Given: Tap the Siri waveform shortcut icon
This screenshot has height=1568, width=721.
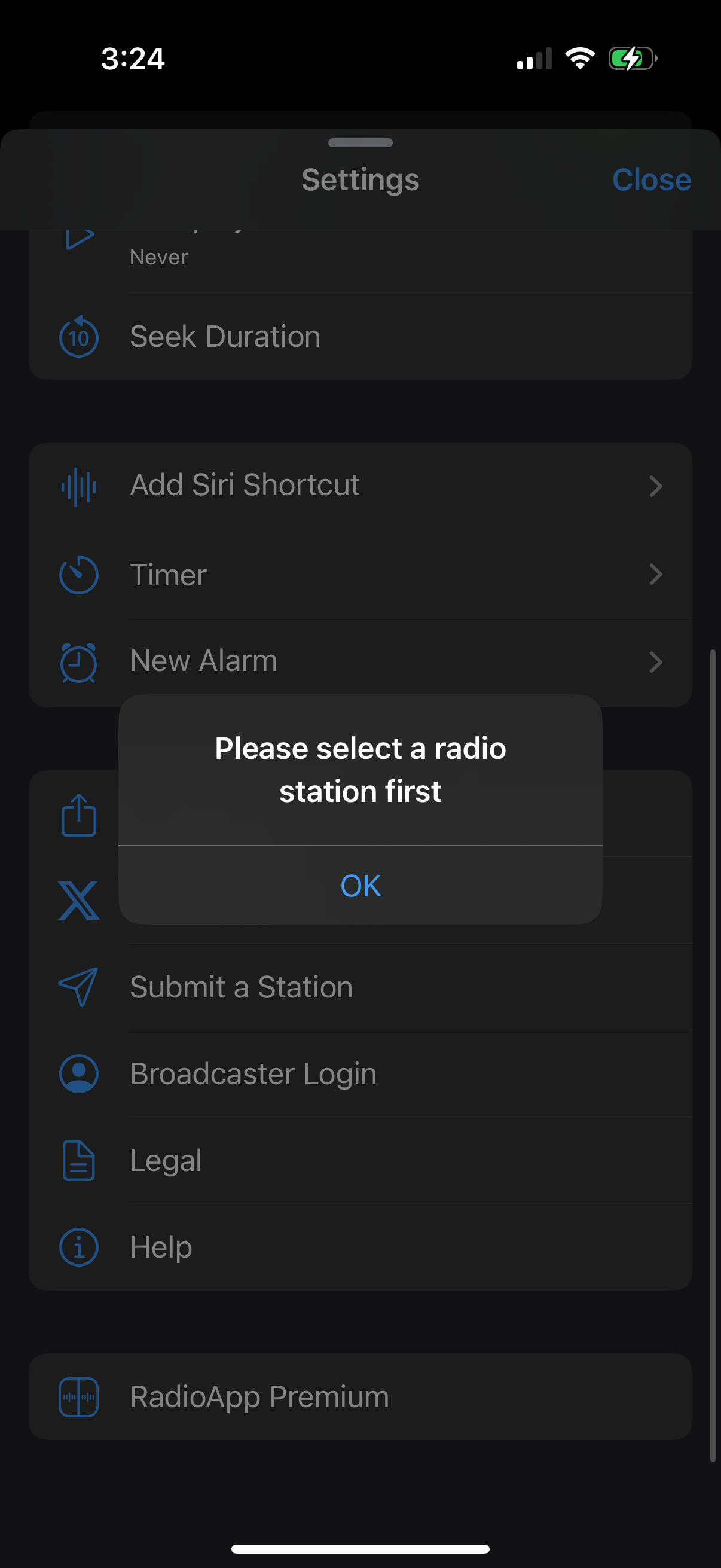Looking at the screenshot, I should [x=78, y=486].
